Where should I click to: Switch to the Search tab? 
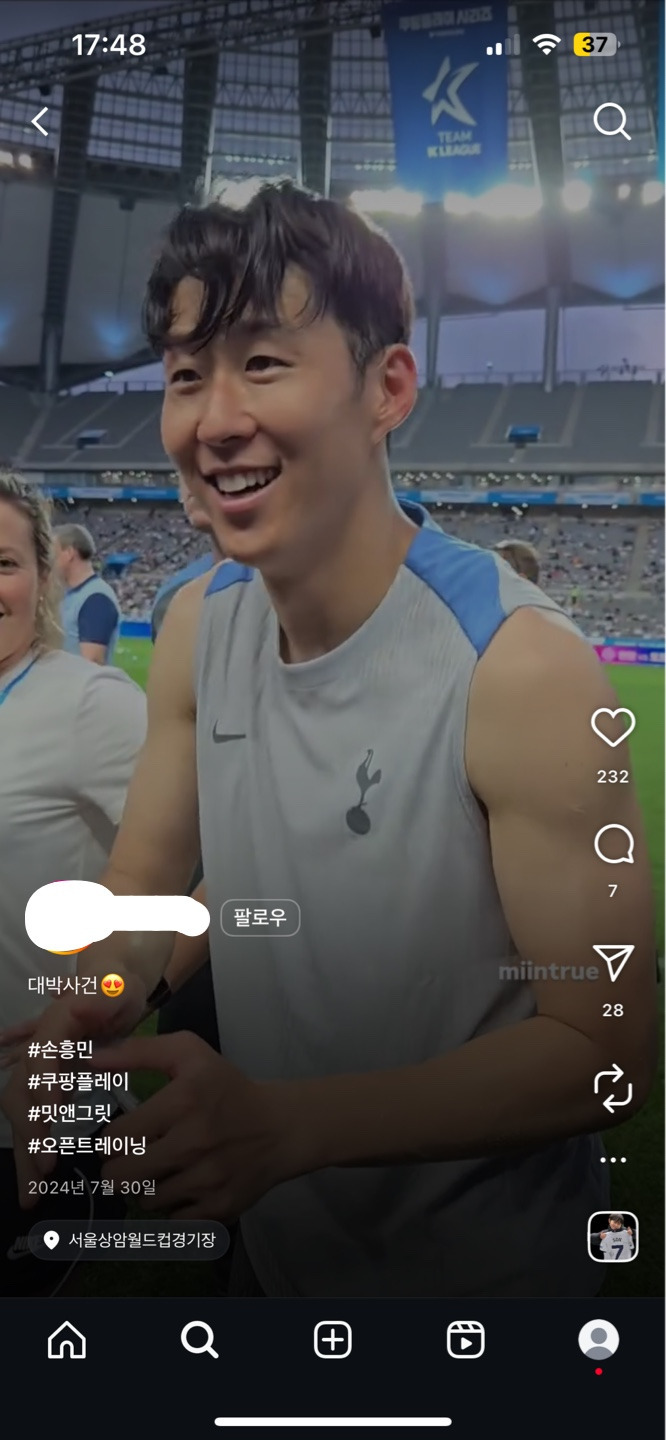200,1340
